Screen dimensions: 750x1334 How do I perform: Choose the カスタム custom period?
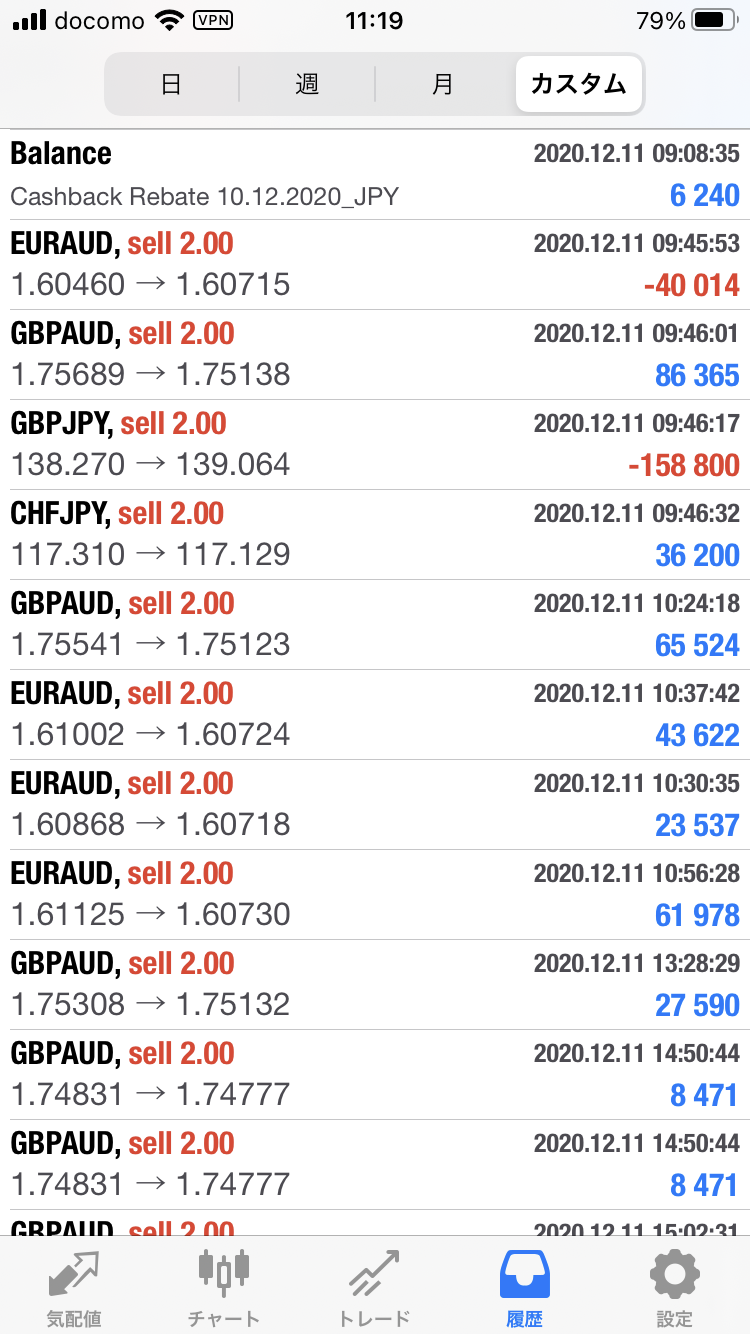coord(579,84)
